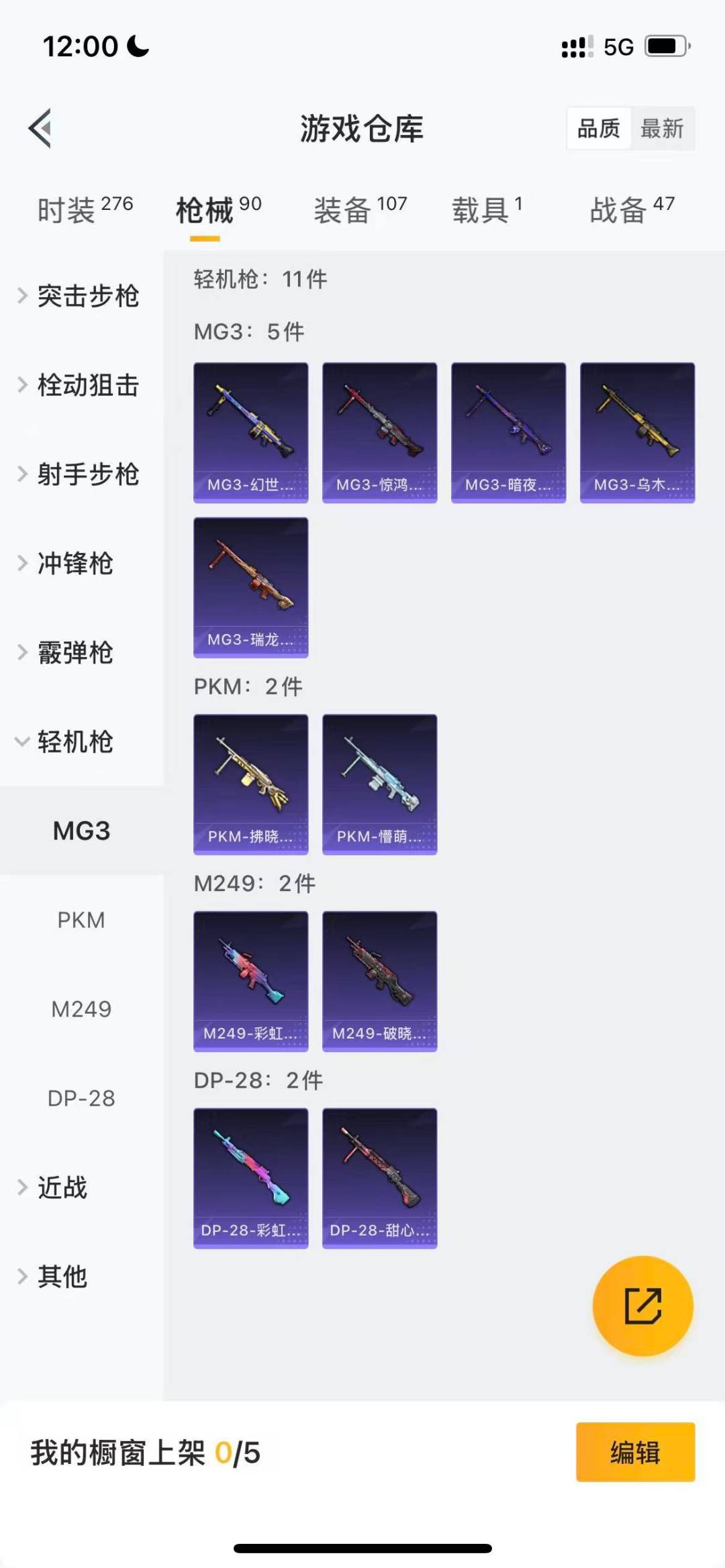This screenshot has height=1568, width=725.
Task: Select MG3 in the sidebar
Action: click(82, 831)
